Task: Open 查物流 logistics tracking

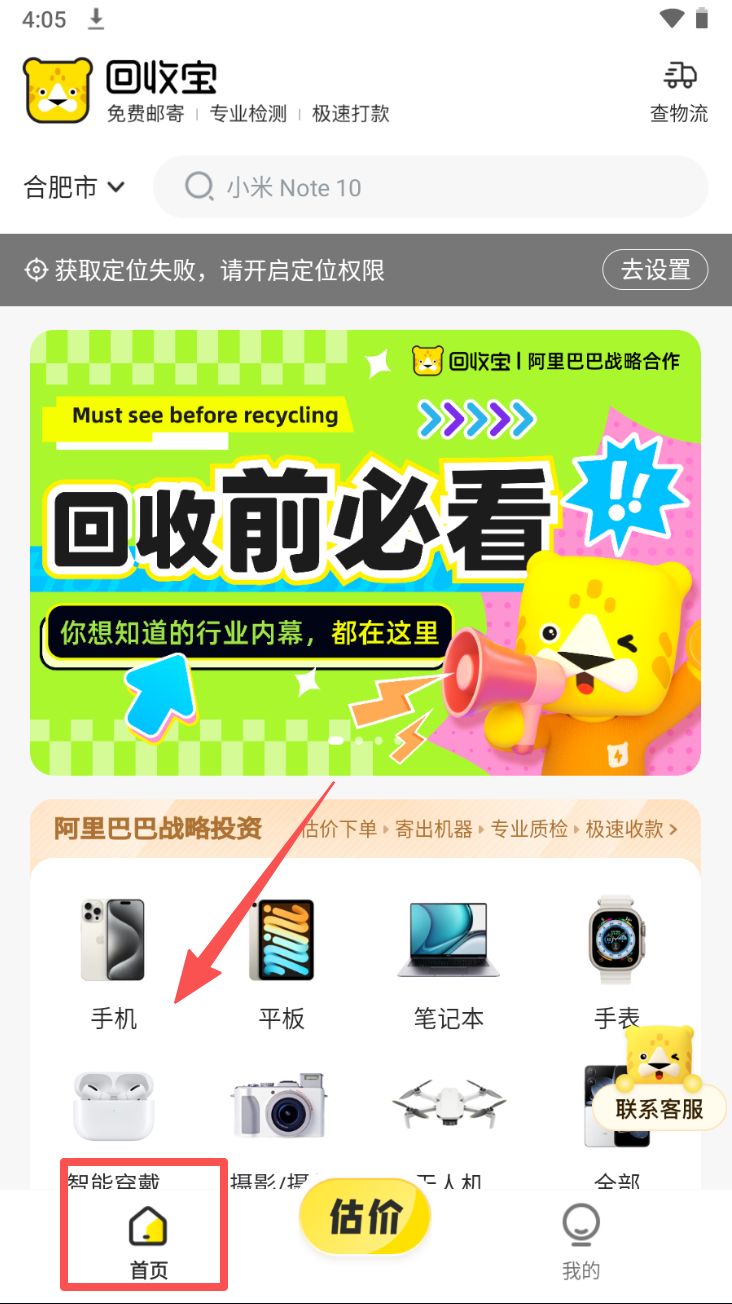Action: point(679,92)
